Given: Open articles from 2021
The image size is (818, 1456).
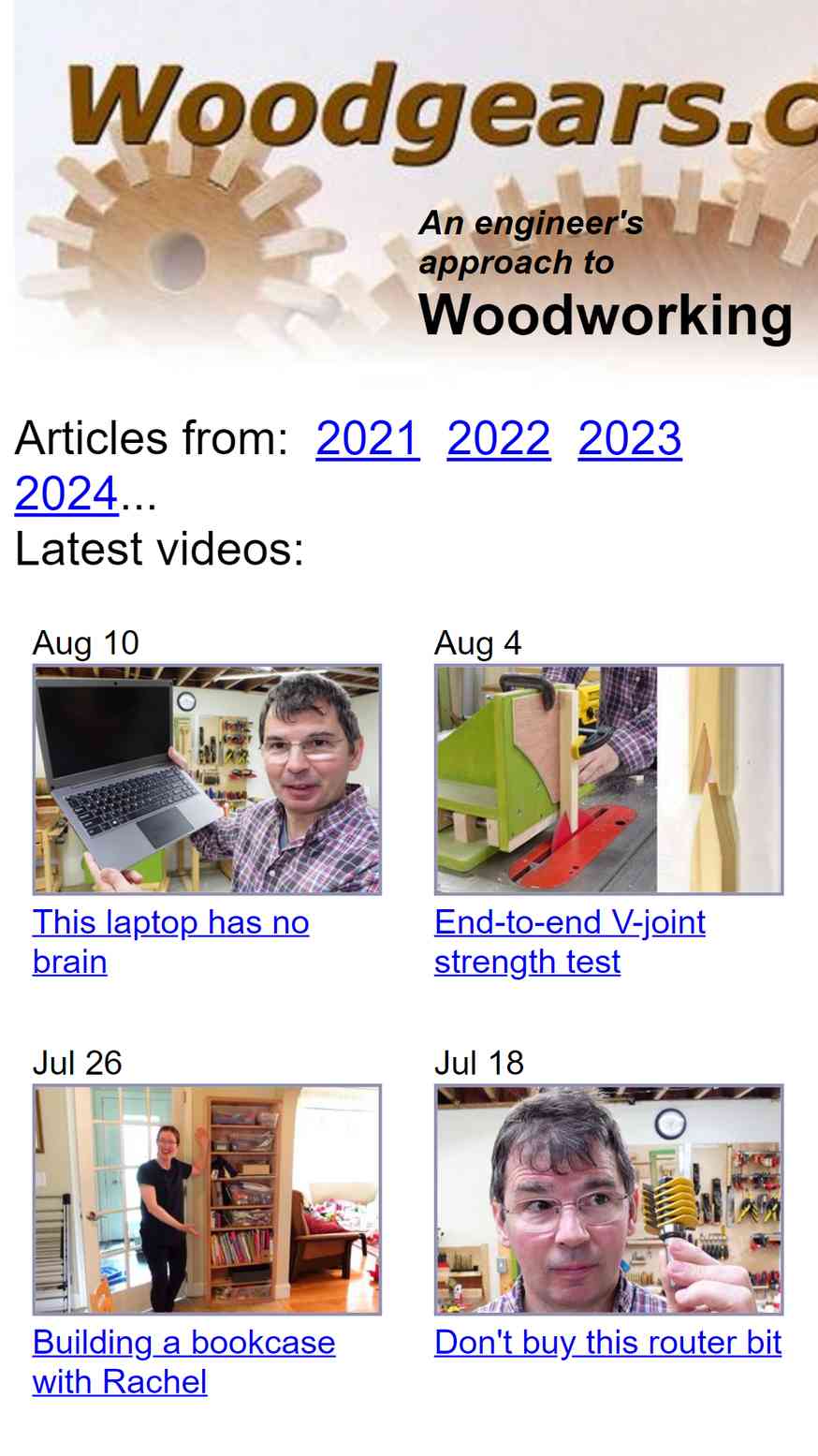Looking at the screenshot, I should pos(367,438).
